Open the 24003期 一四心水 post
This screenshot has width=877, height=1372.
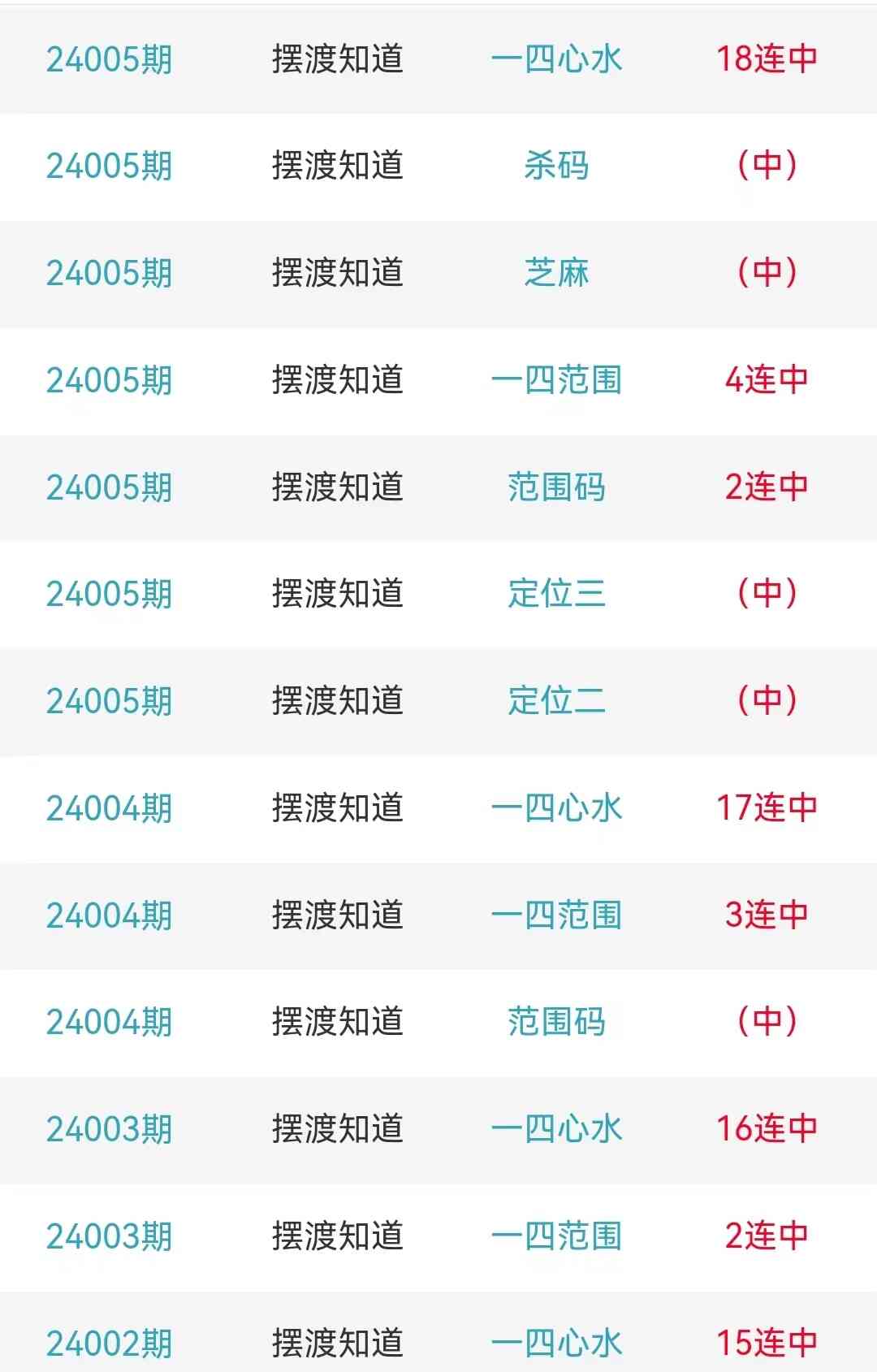point(556,1129)
